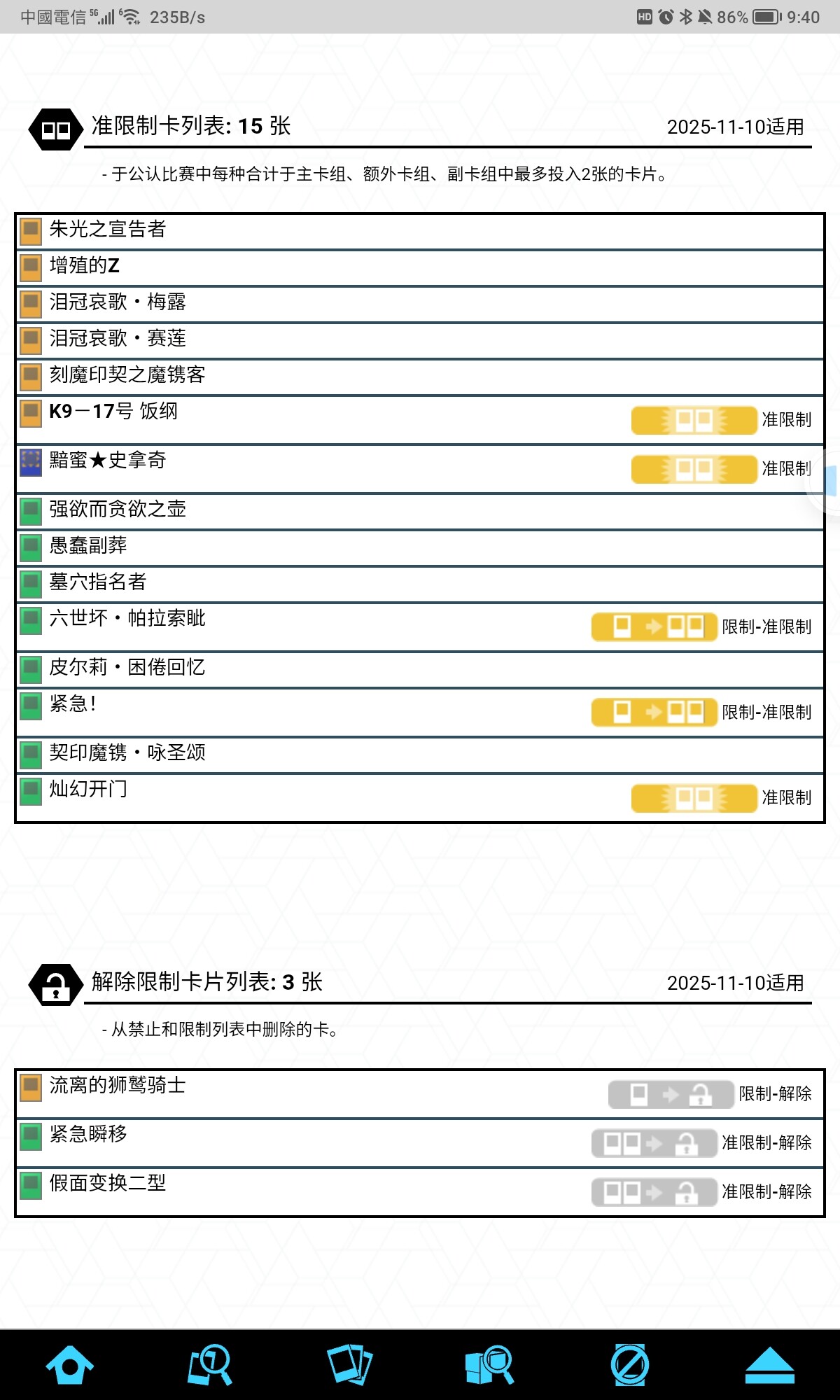This screenshot has width=840, height=1400.
Task: Open the deck search icon in bottom bar
Action: [x=489, y=1365]
